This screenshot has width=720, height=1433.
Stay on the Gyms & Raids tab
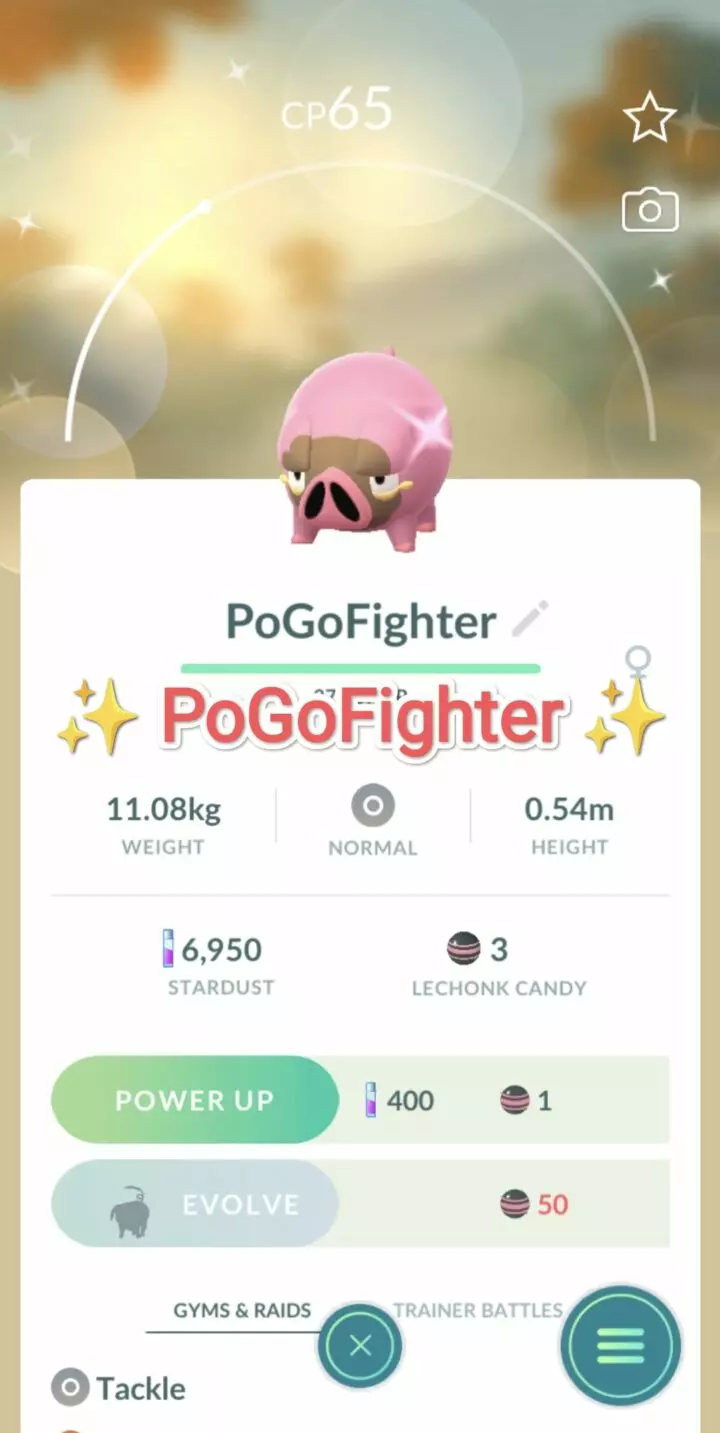point(240,1310)
